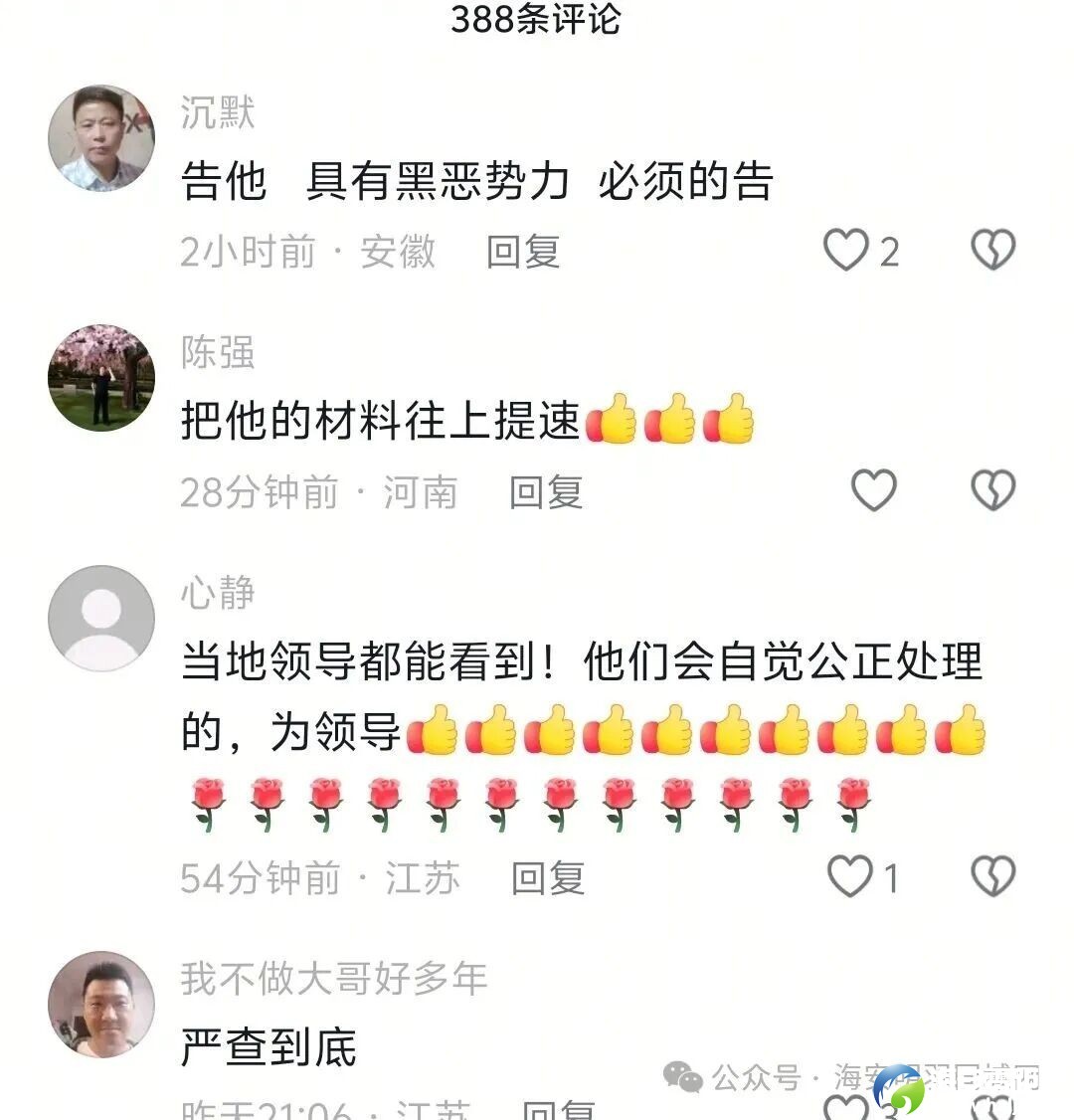The width and height of the screenshot is (1074, 1120).
Task: View 陈强's profile picture
Action: (101, 378)
